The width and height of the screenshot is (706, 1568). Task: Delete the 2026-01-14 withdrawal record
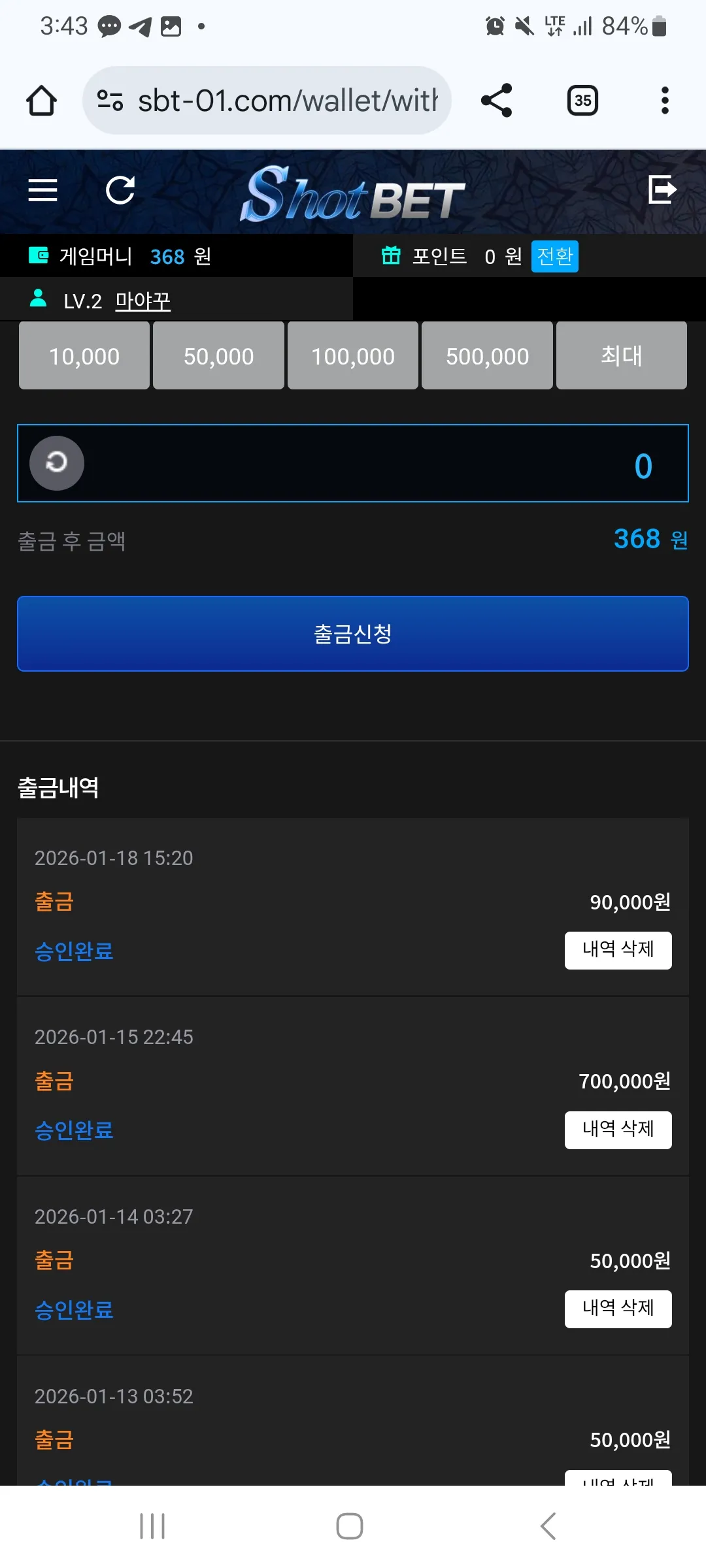point(618,1309)
